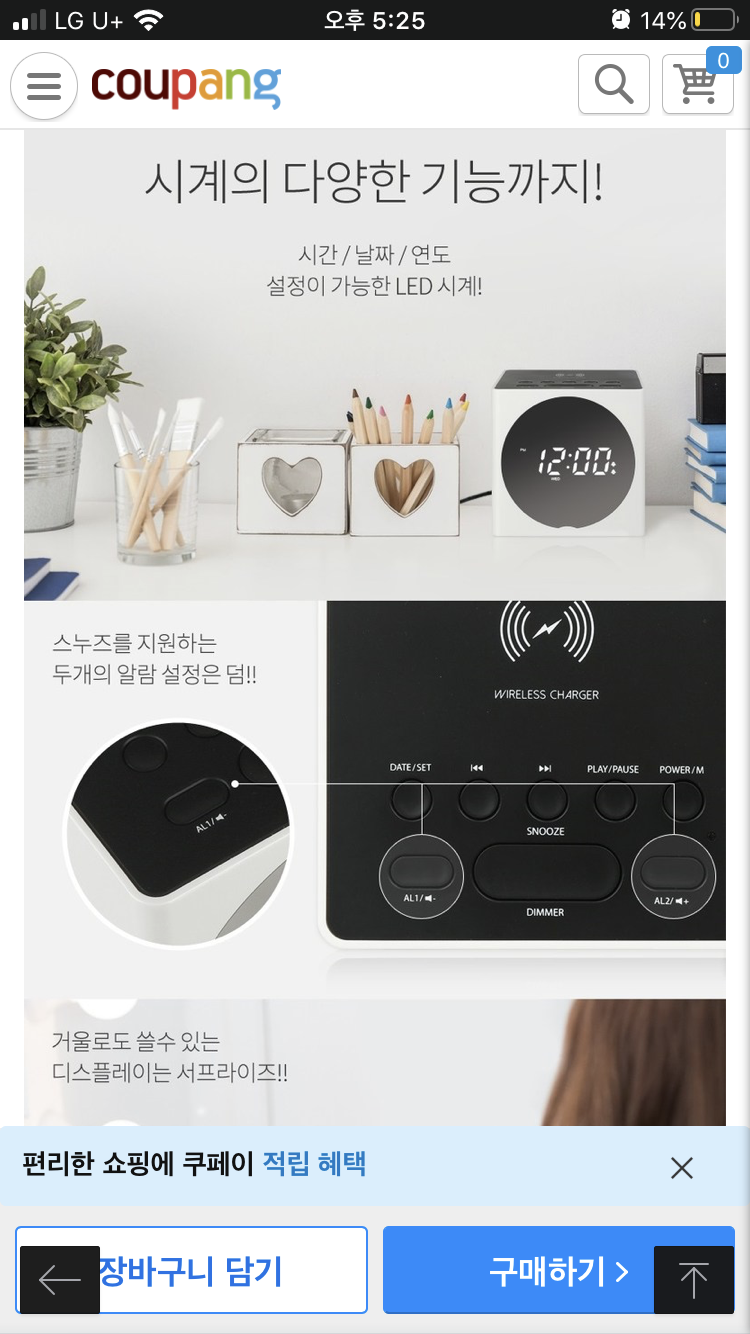Go to the Coupang home page
Viewport: 750px width, 1334px height.
click(186, 85)
